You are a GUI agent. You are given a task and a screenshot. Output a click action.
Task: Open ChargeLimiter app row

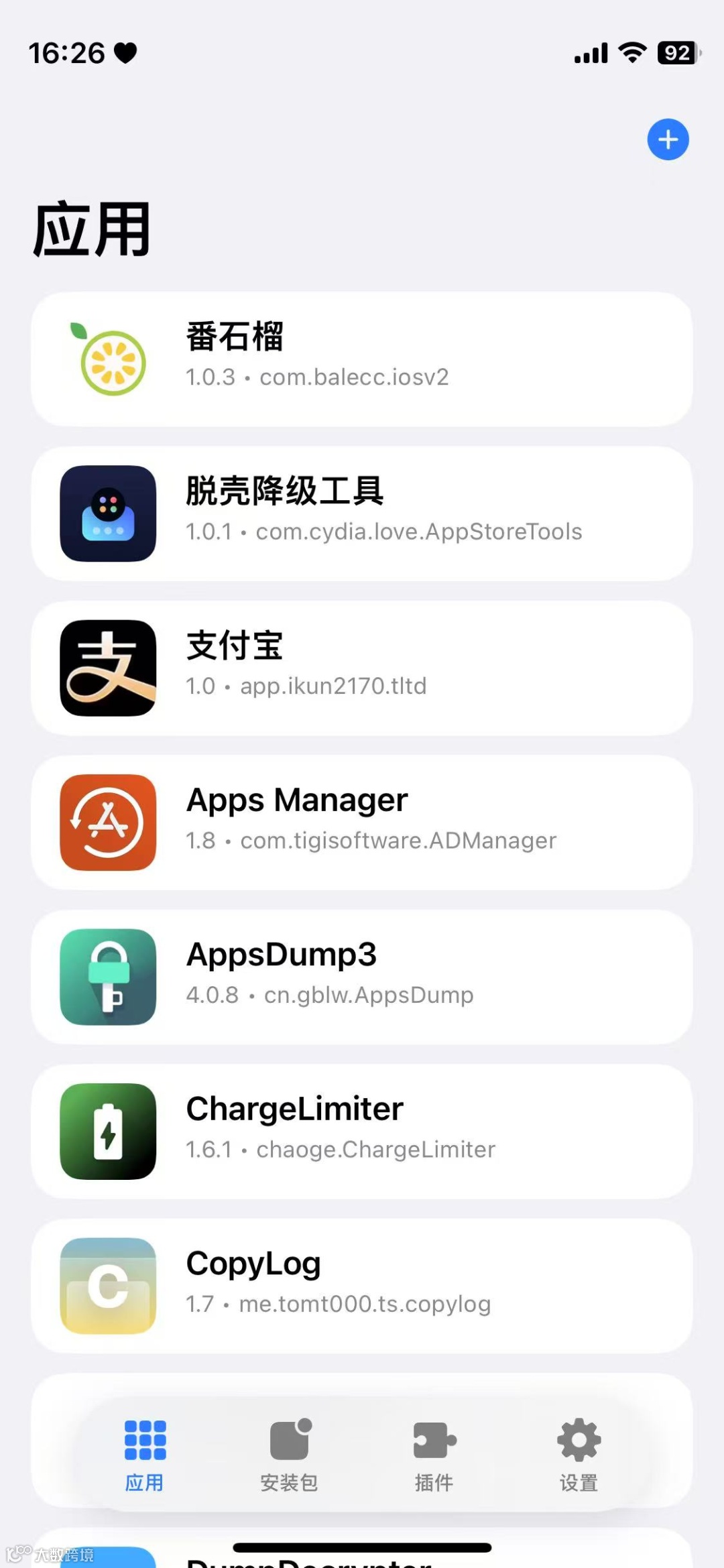(x=362, y=1132)
